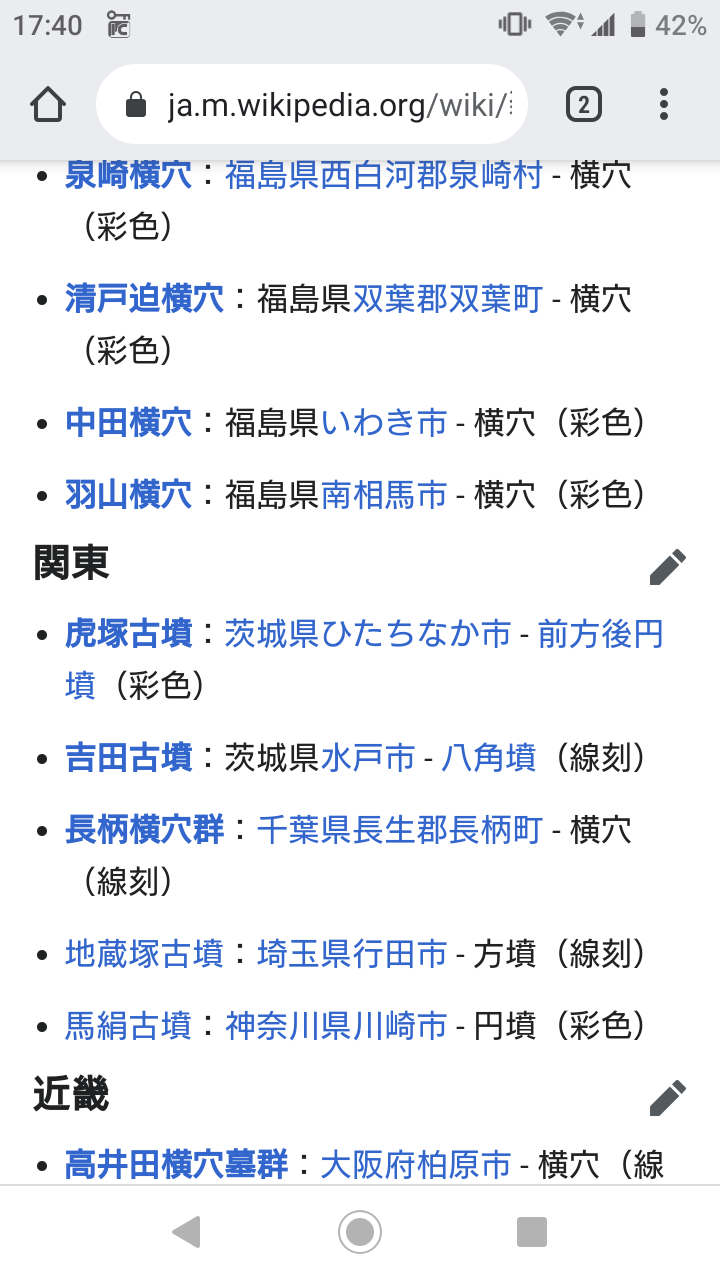
Task: Open the 羽山横穴 article link
Action: click(128, 494)
